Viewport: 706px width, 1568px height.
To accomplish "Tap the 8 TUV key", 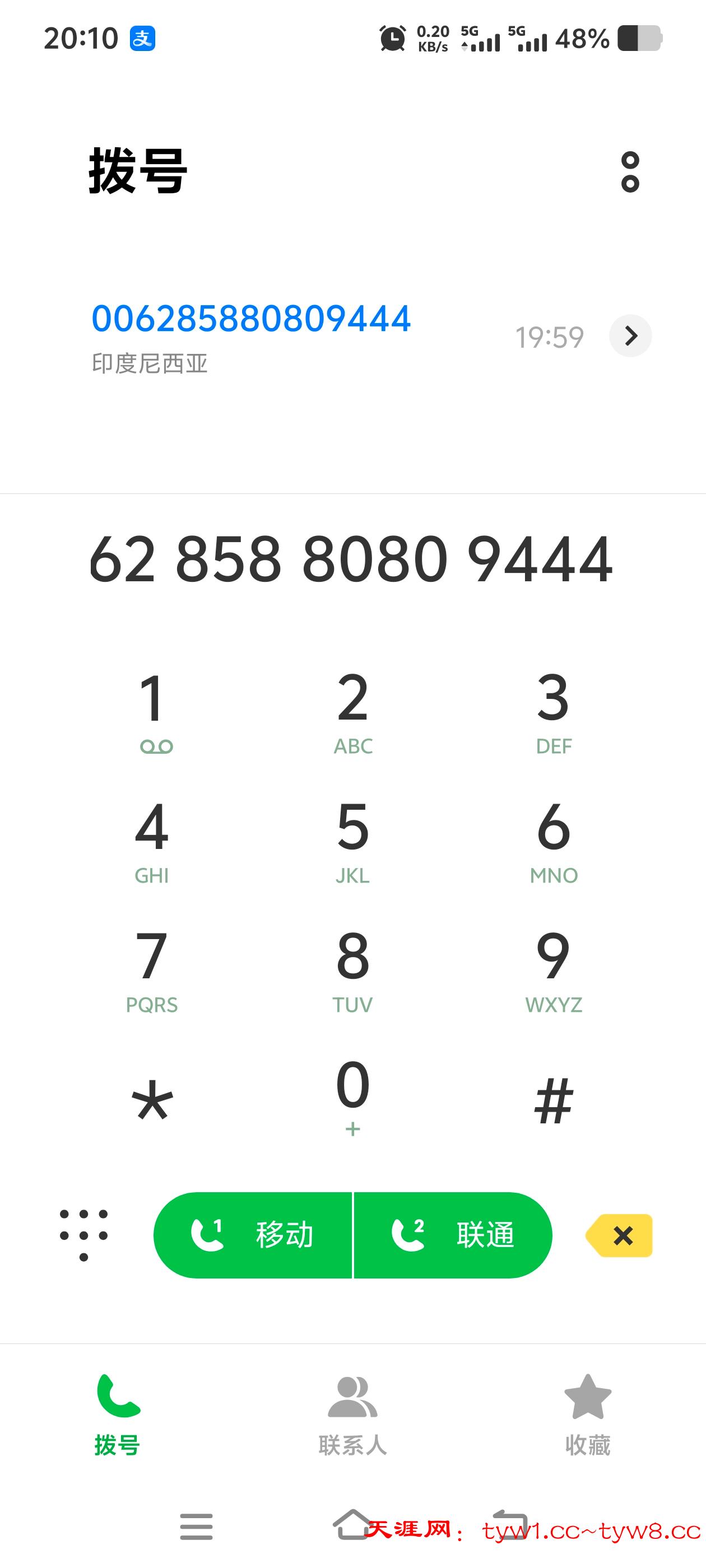I will tap(352, 969).
